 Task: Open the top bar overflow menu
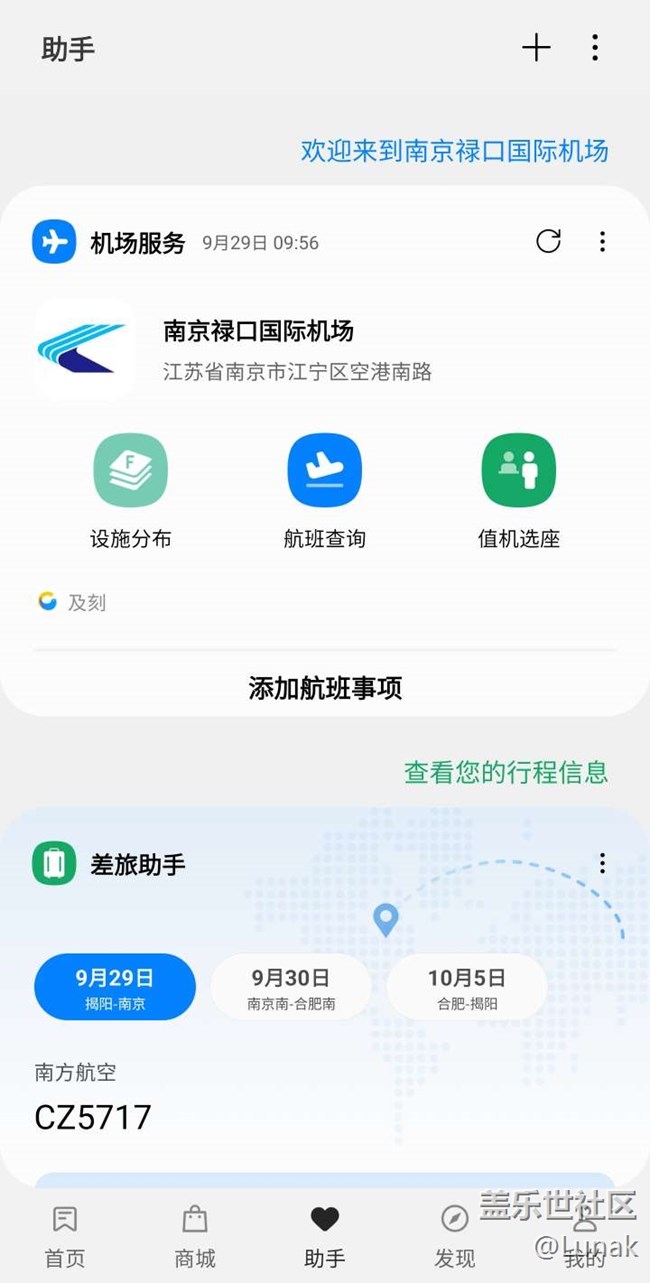595,48
